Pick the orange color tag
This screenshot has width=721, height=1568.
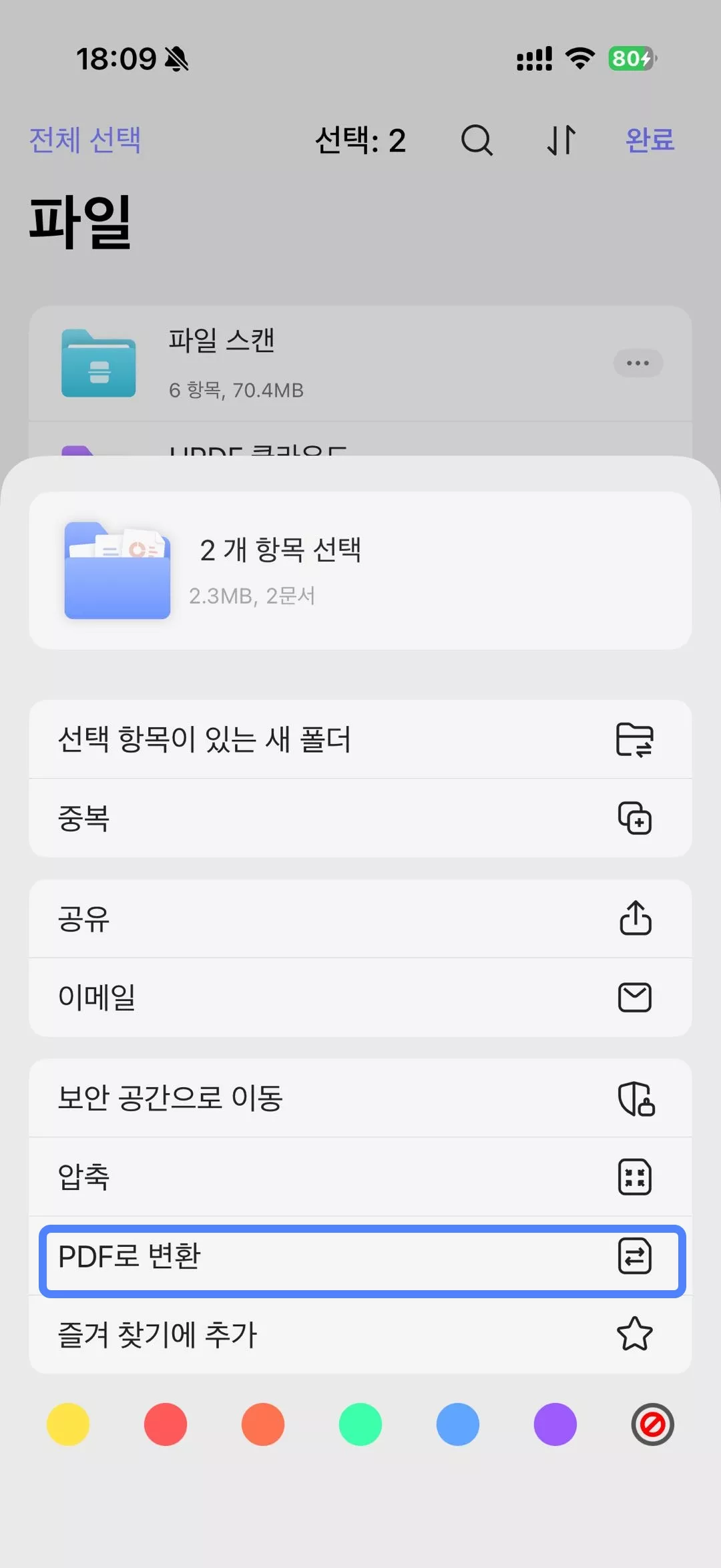(263, 1424)
